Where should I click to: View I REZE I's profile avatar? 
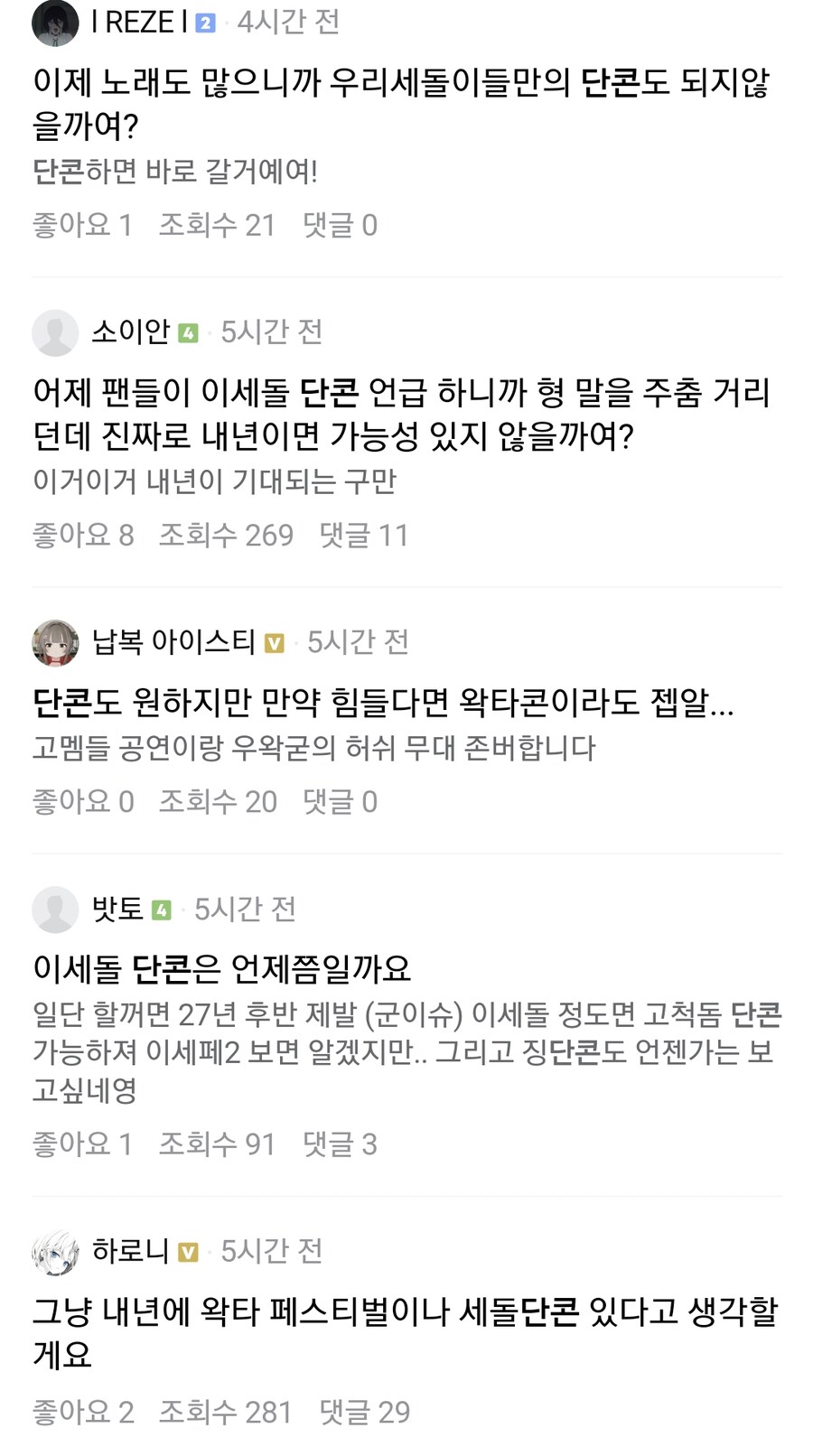55,23
